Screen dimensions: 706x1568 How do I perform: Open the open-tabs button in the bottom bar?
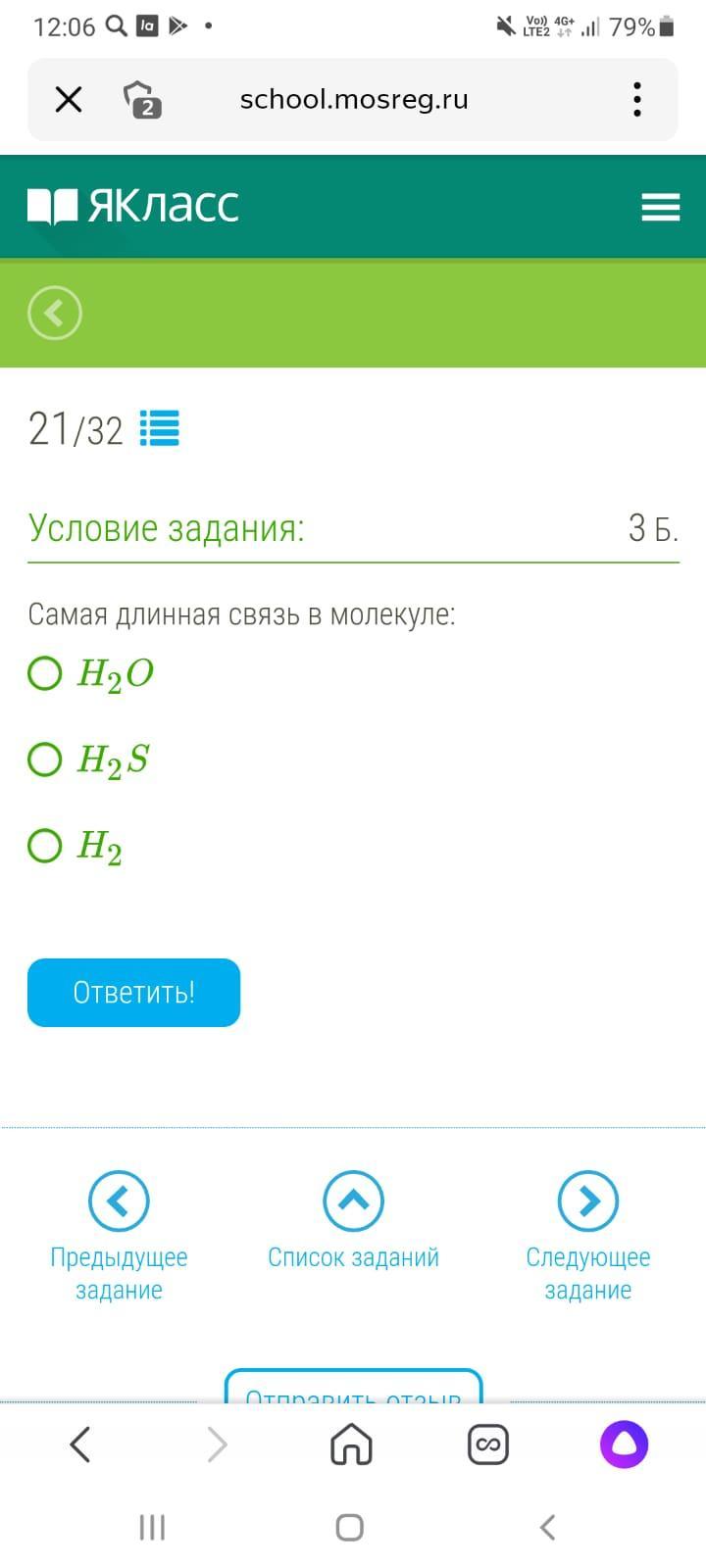488,1445
